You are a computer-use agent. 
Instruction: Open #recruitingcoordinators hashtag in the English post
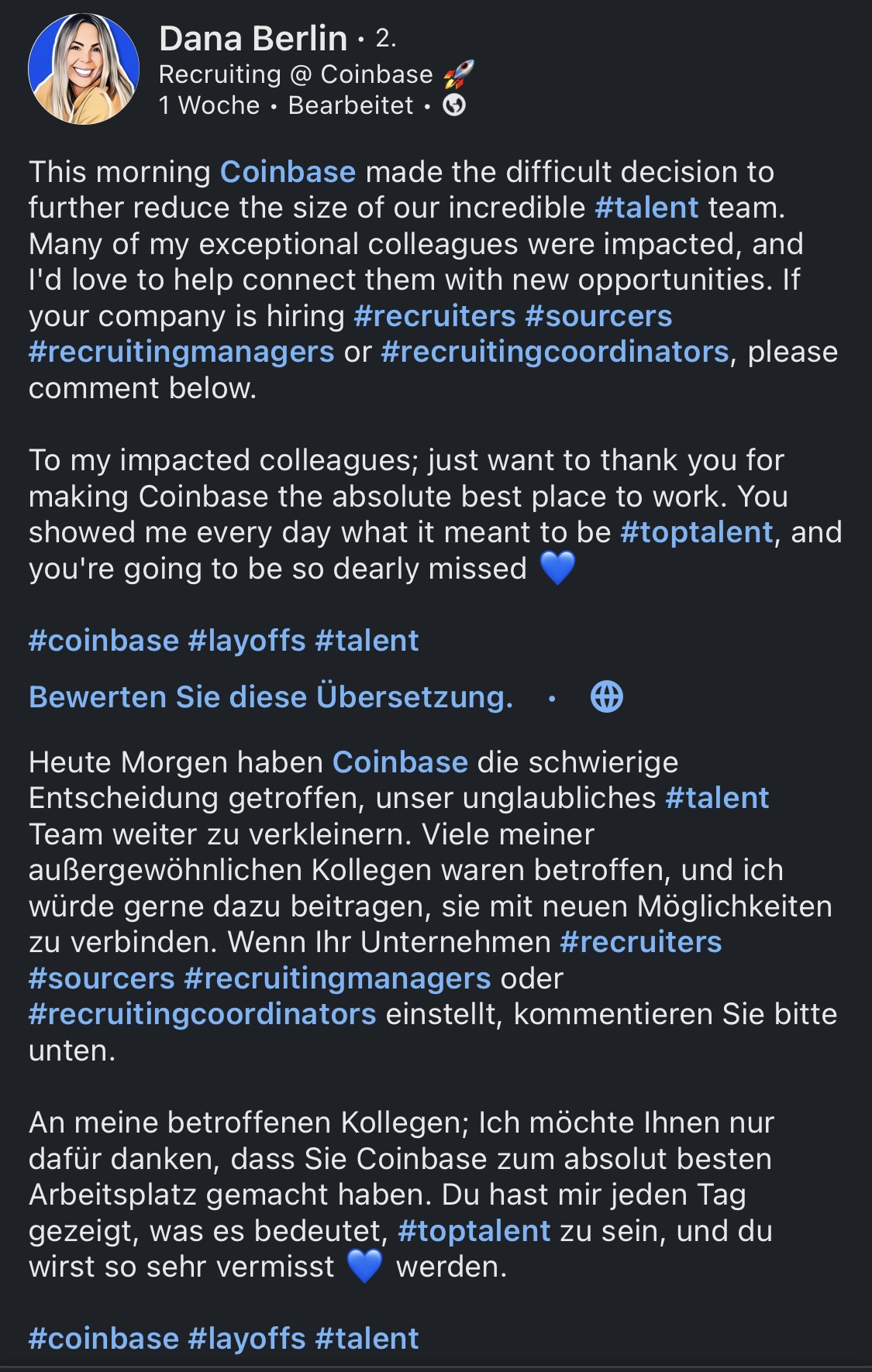(x=555, y=352)
